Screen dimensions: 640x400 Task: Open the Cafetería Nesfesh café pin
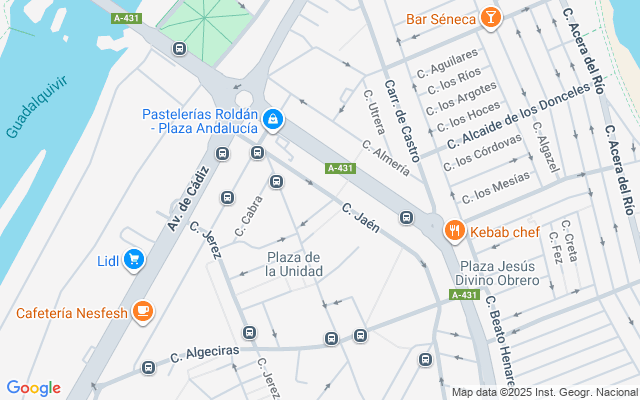[x=143, y=312]
